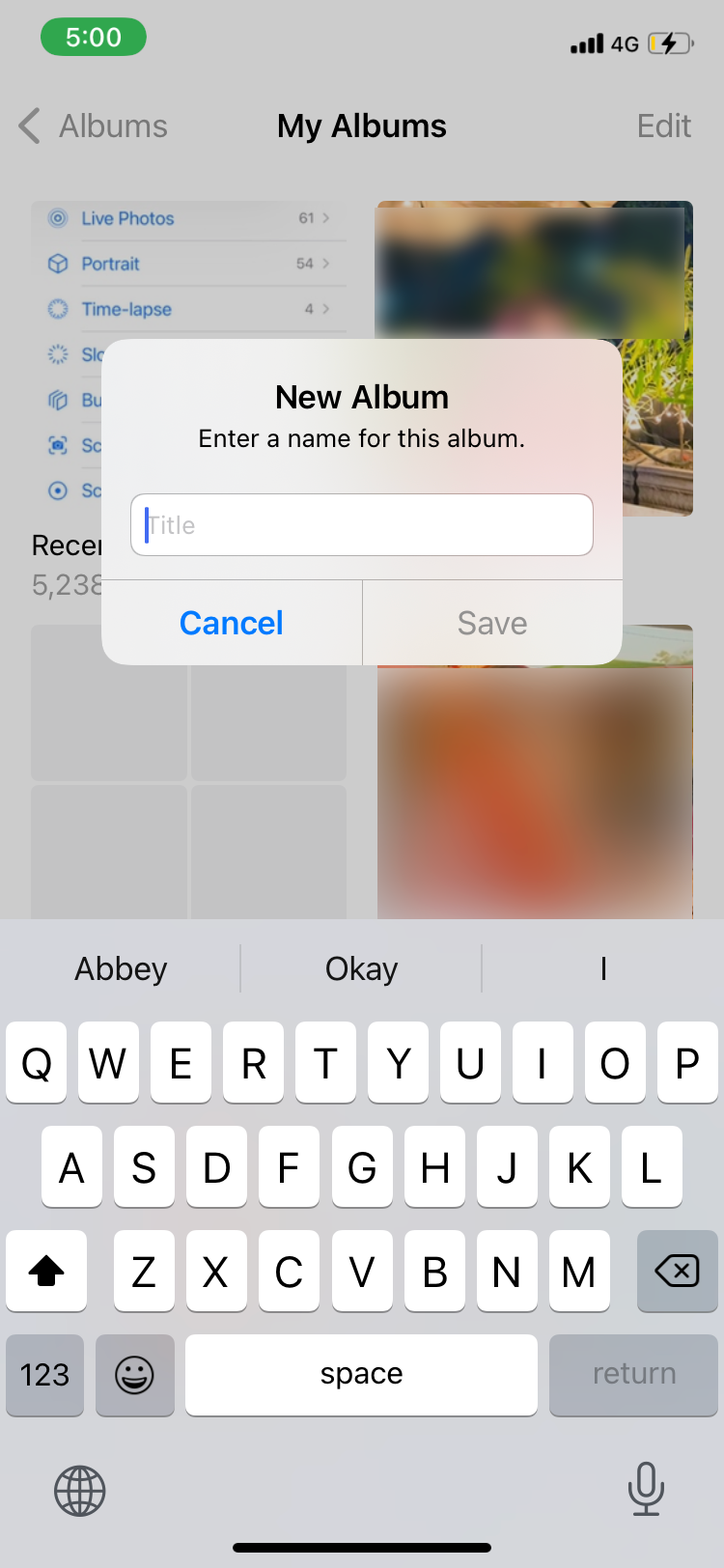Viewport: 724px width, 1568px height.
Task: Start dictation with the microphone
Action: 645,1488
